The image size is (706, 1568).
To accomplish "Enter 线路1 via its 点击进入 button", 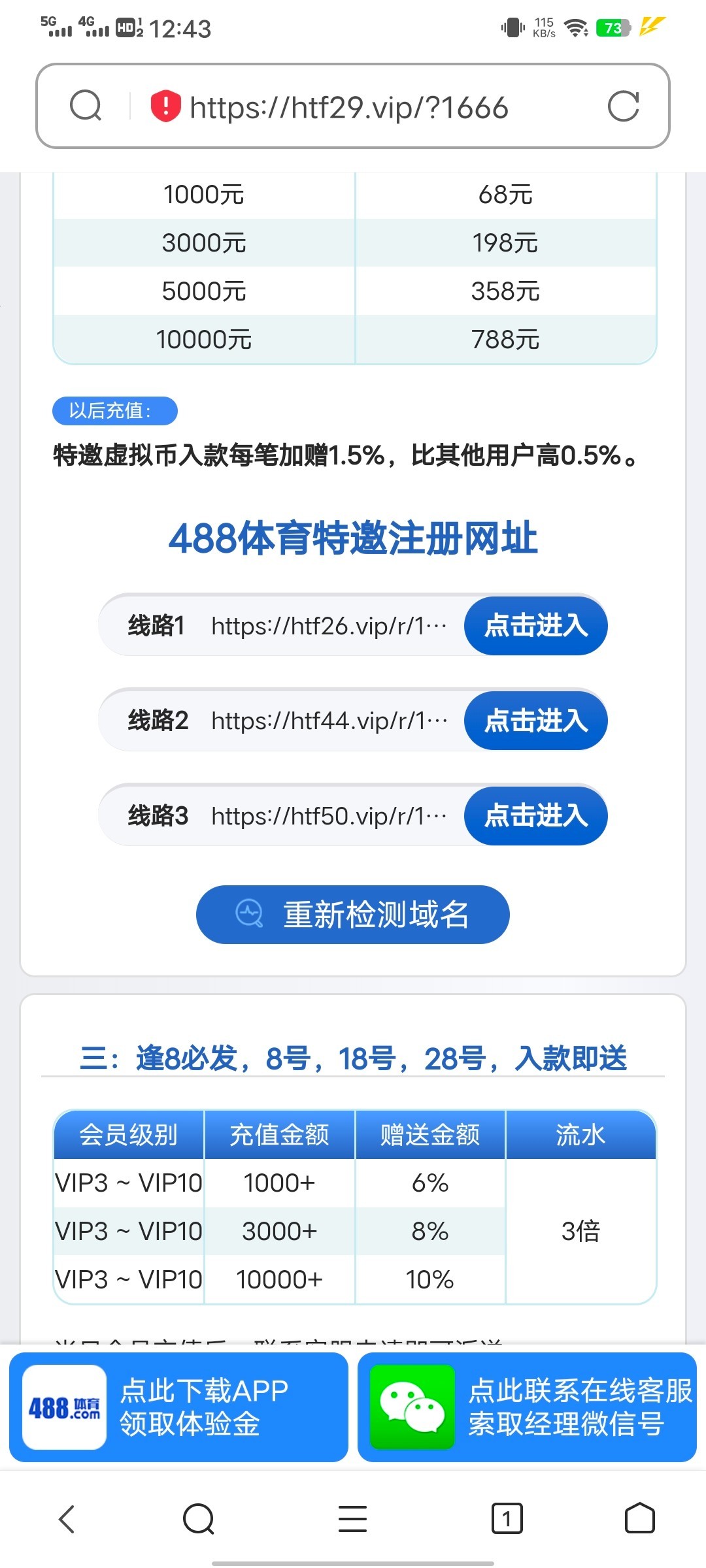I will click(x=535, y=626).
